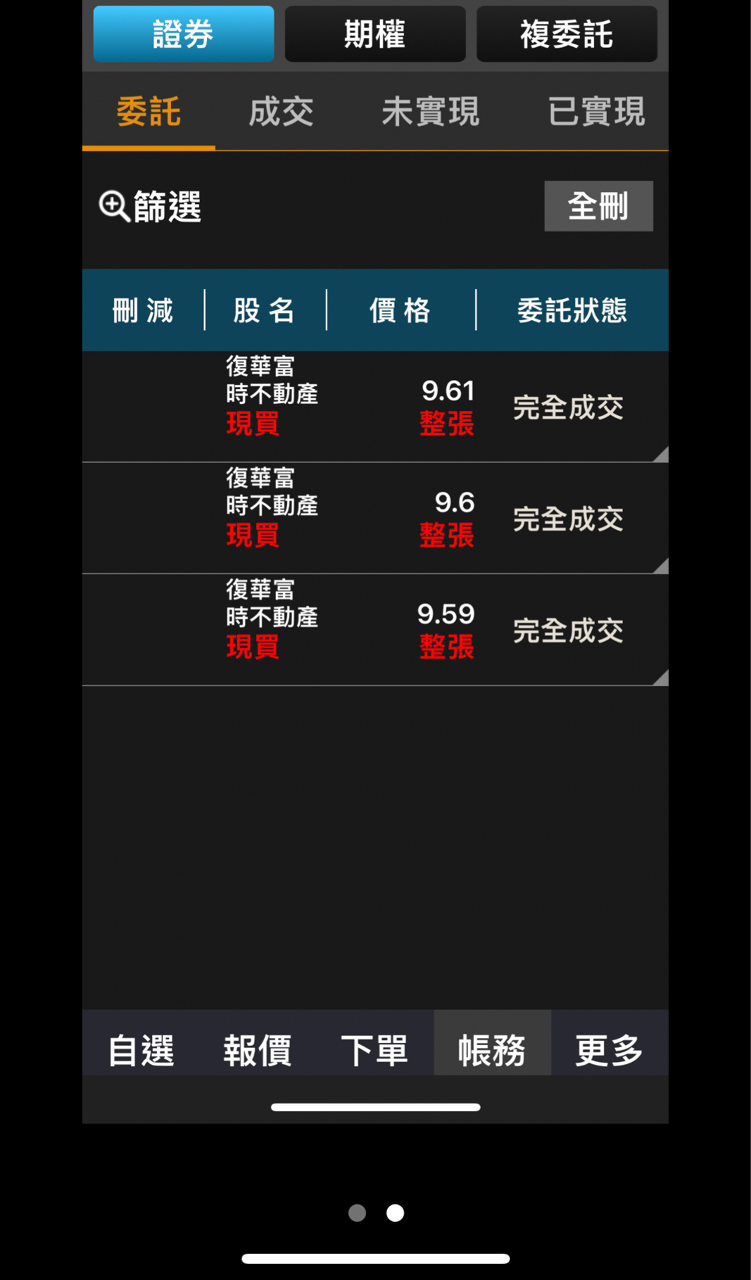Select the 帳務 accounts tab
751x1280 pixels.
click(492, 1050)
